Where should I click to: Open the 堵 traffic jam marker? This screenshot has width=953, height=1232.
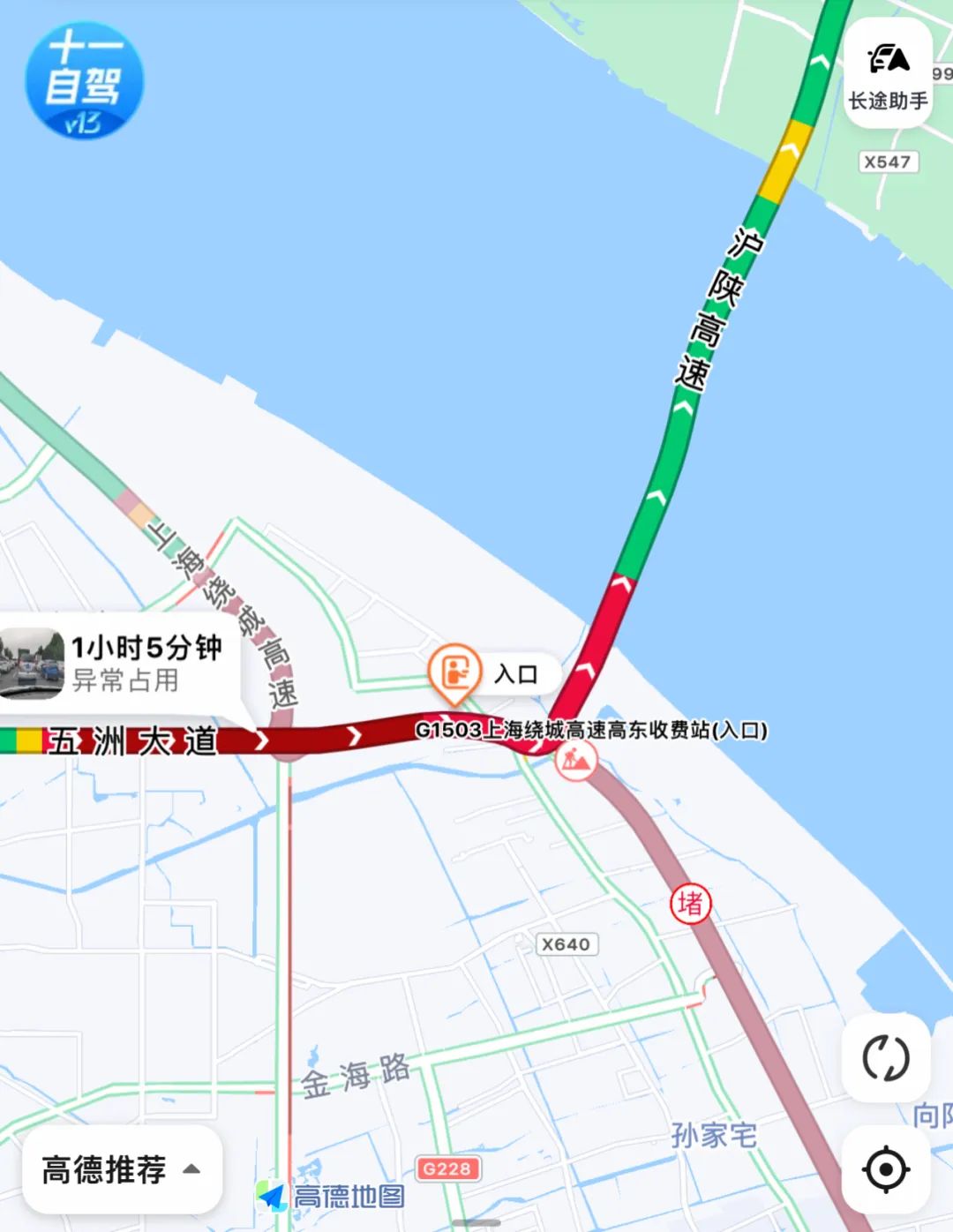pyautogui.click(x=690, y=904)
